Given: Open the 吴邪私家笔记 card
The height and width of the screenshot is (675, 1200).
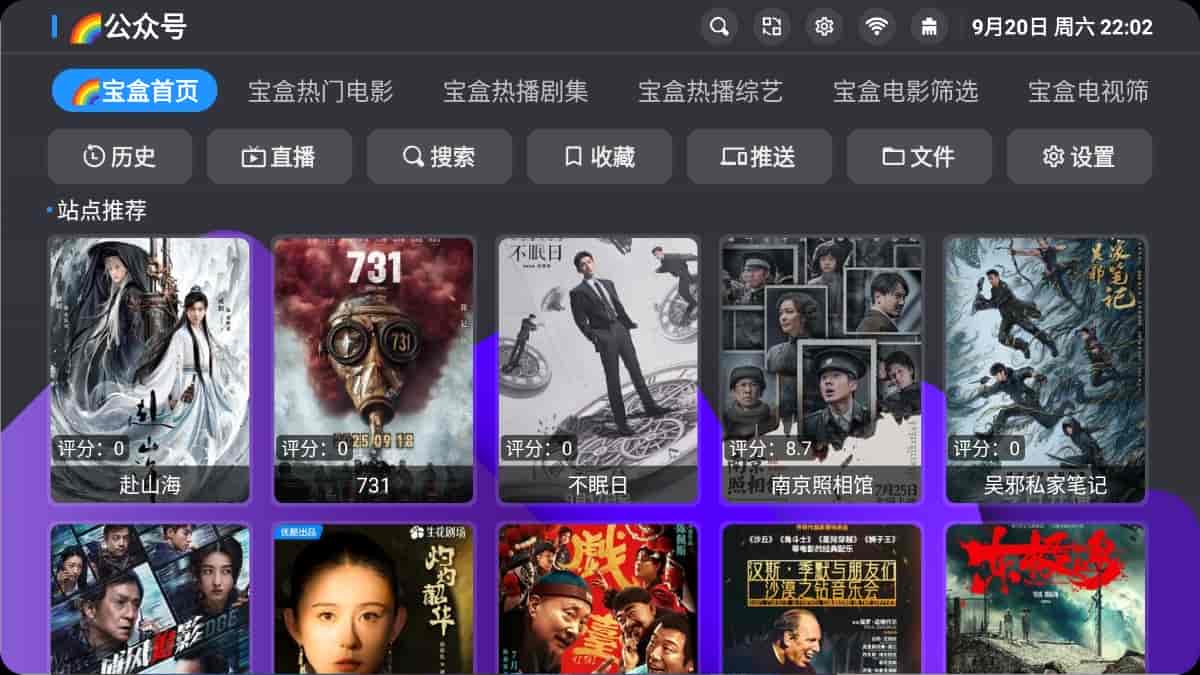Looking at the screenshot, I should 1046,369.
